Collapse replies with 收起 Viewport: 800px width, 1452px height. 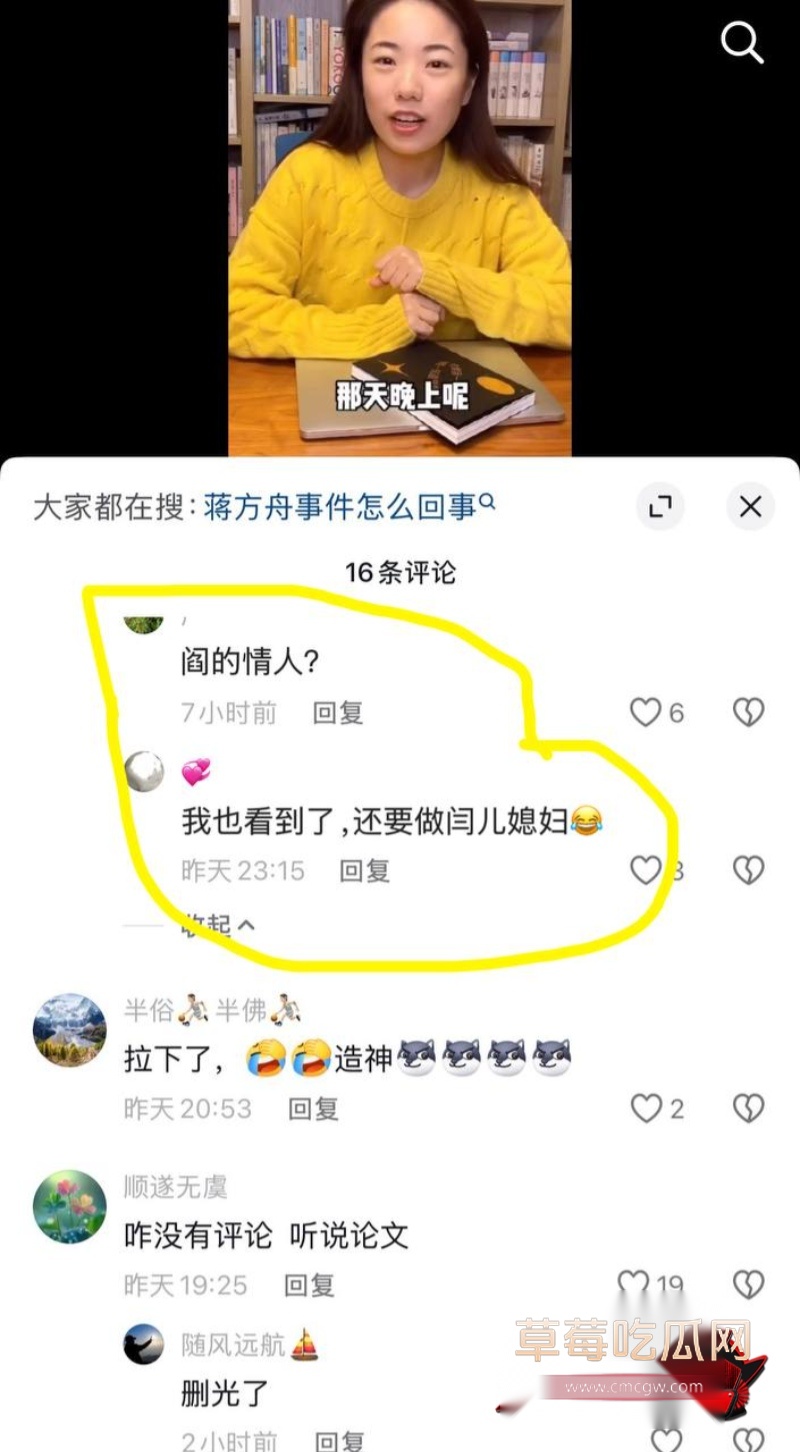tap(218, 925)
